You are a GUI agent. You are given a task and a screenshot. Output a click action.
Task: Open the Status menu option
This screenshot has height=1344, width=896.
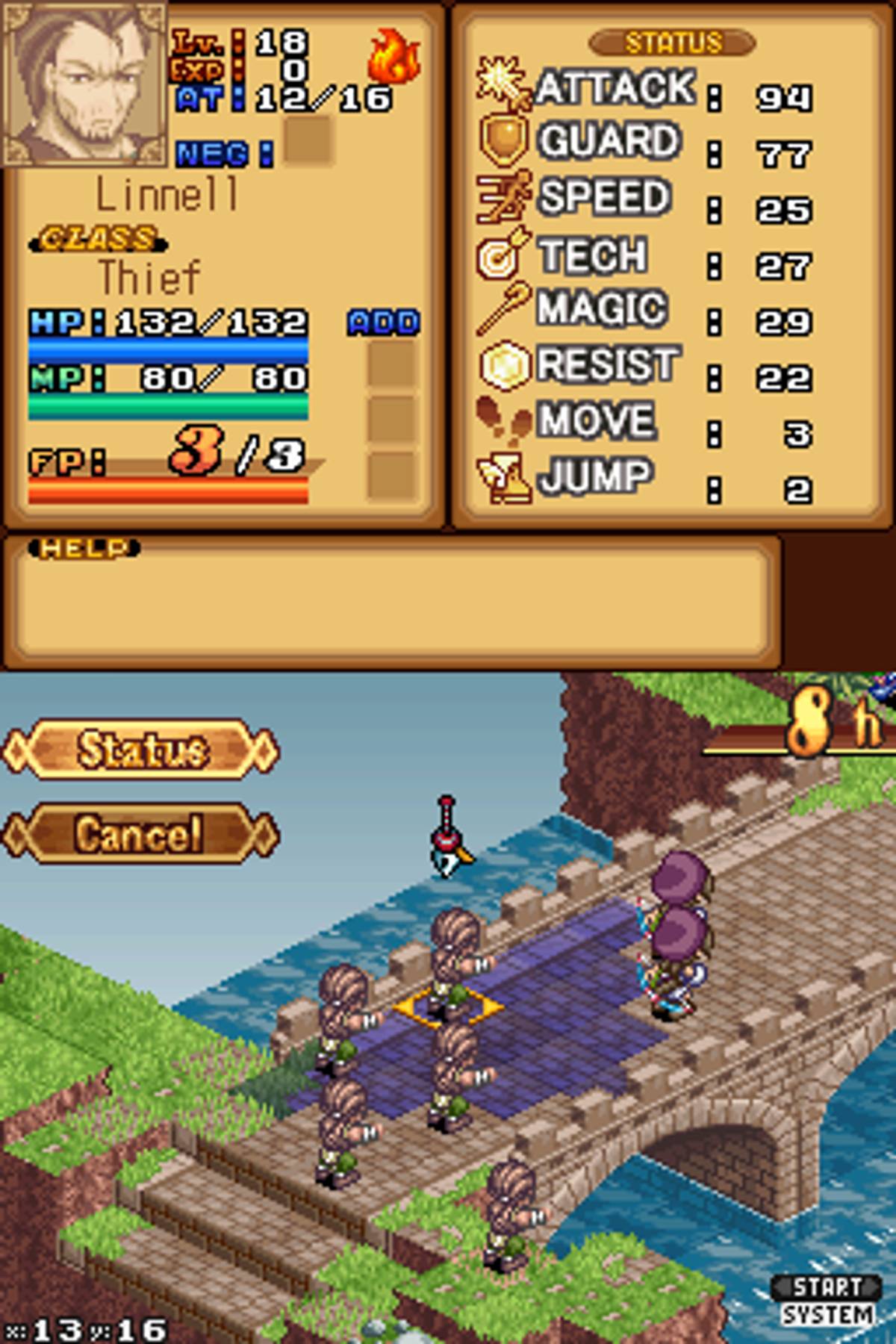[x=141, y=750]
